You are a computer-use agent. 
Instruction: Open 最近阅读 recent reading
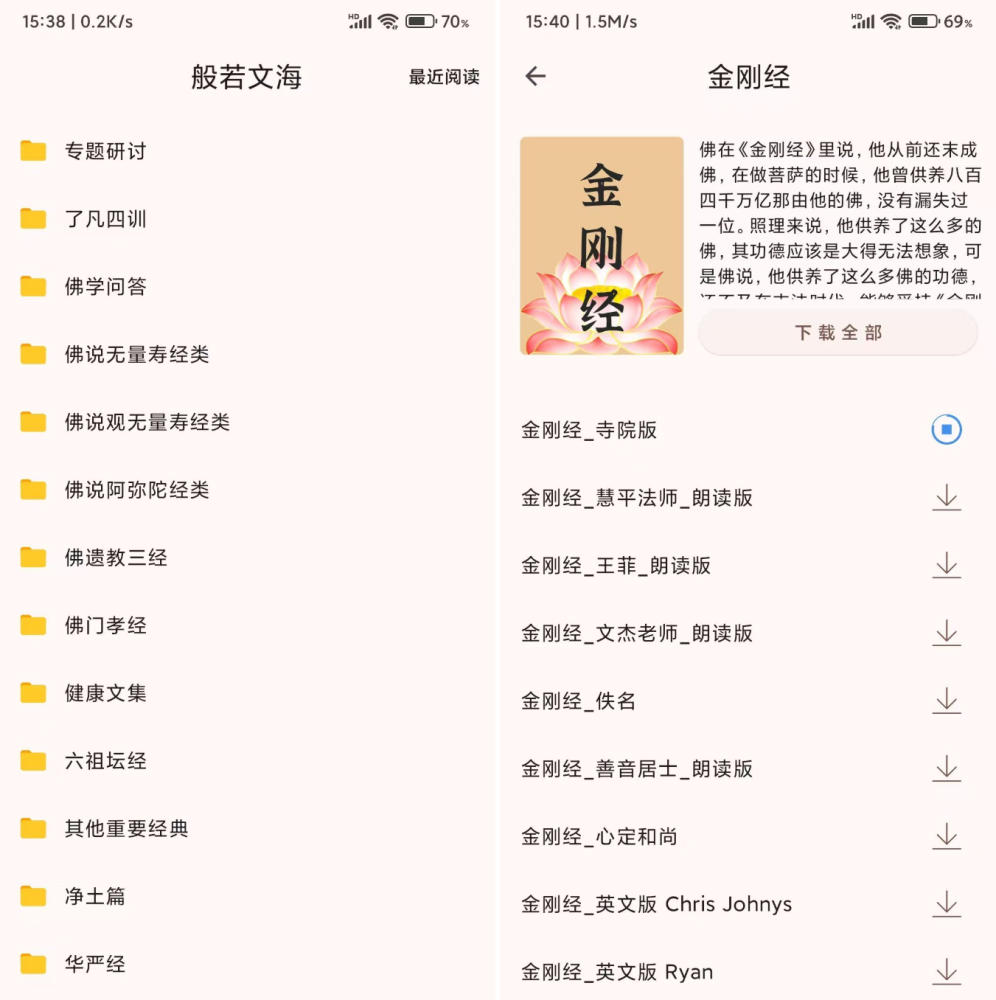(443, 77)
